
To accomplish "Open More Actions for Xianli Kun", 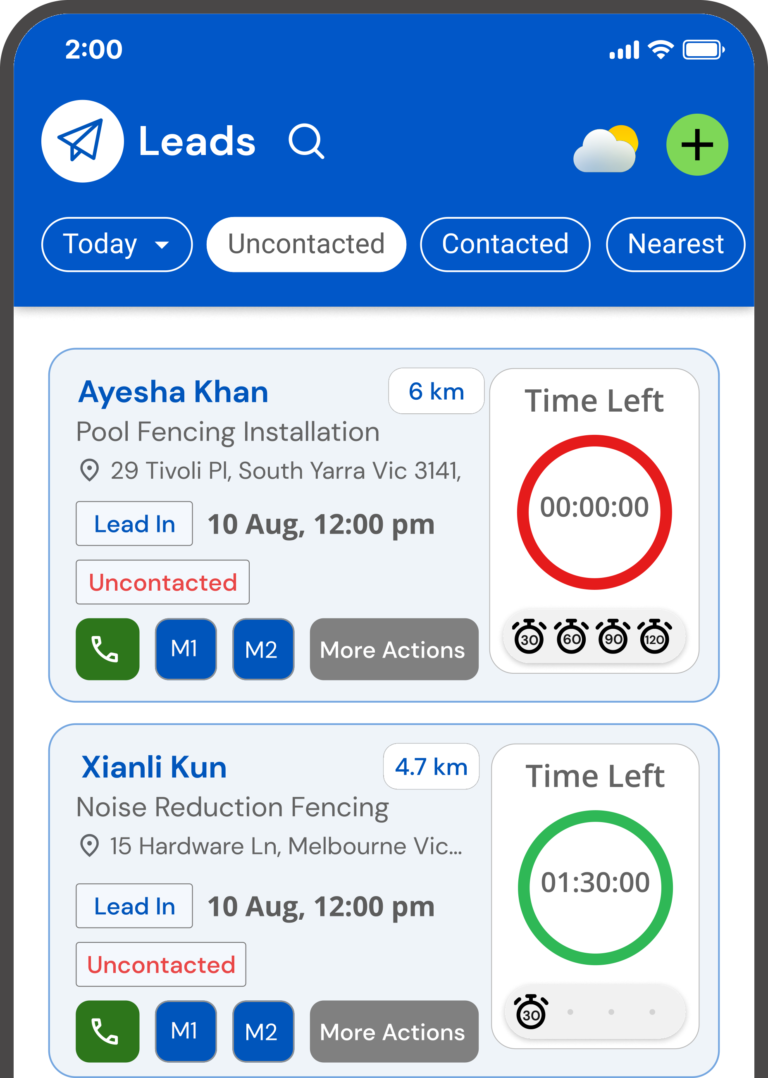I will (393, 1031).
